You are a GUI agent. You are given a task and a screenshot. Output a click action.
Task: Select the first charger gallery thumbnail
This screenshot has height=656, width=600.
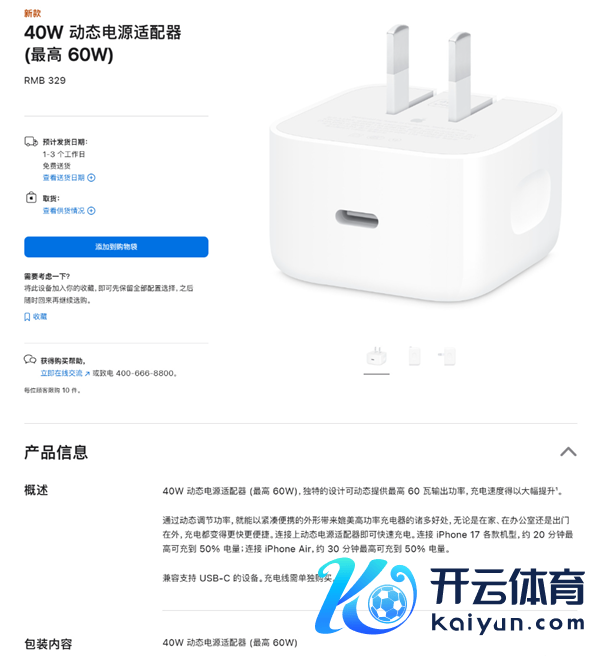(x=376, y=357)
